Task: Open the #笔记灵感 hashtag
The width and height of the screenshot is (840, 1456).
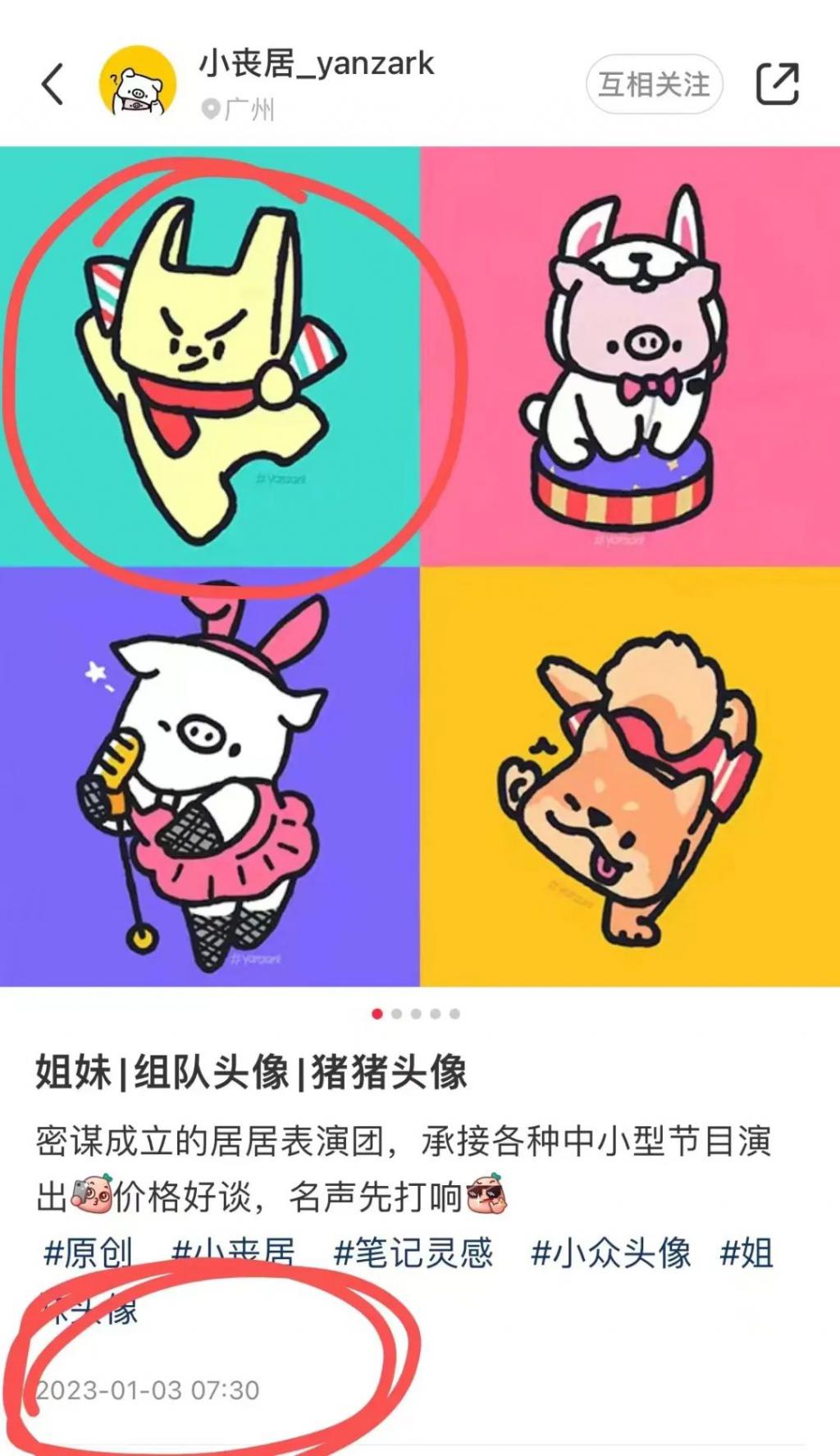Action: point(413,1253)
